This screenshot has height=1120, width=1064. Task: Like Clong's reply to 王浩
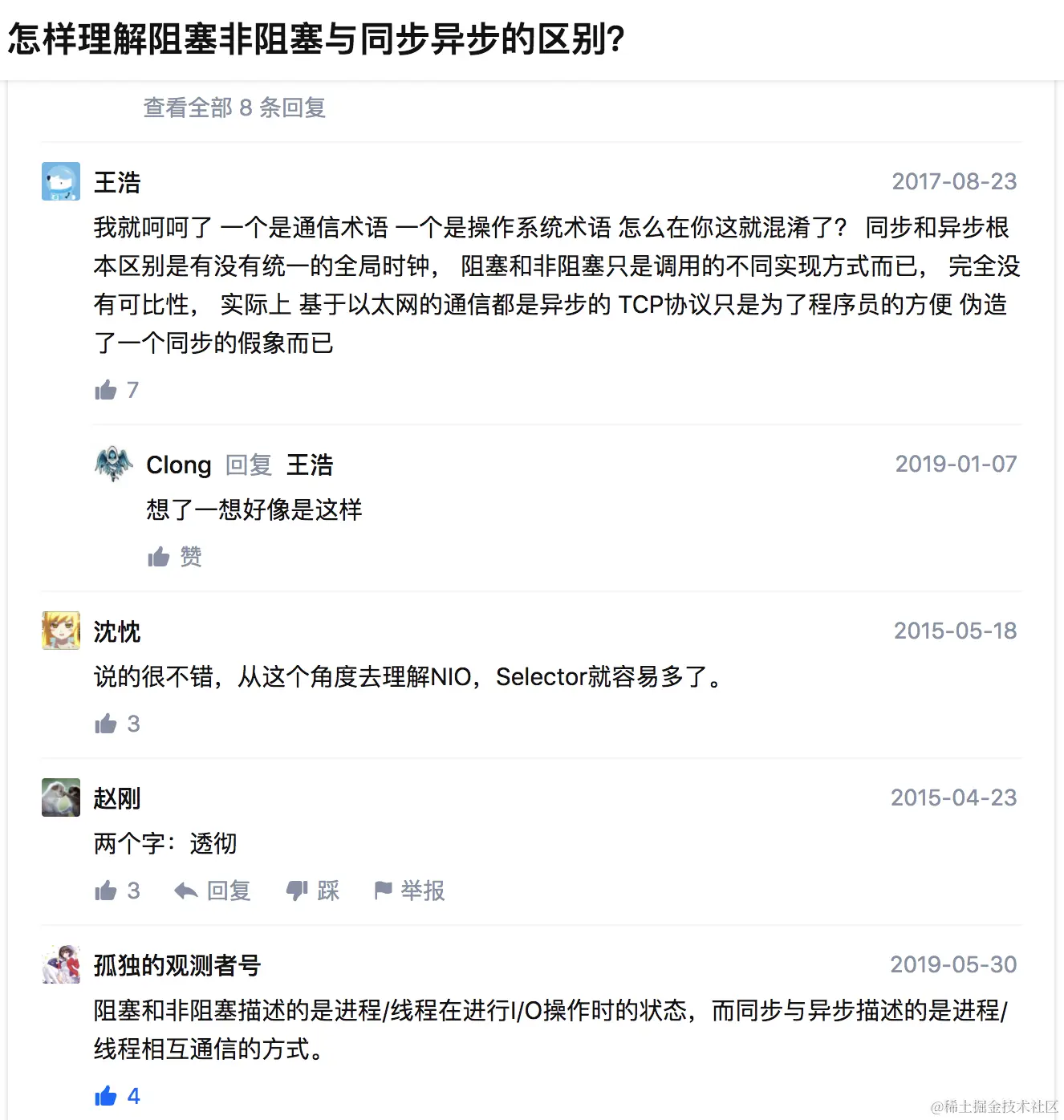[174, 557]
